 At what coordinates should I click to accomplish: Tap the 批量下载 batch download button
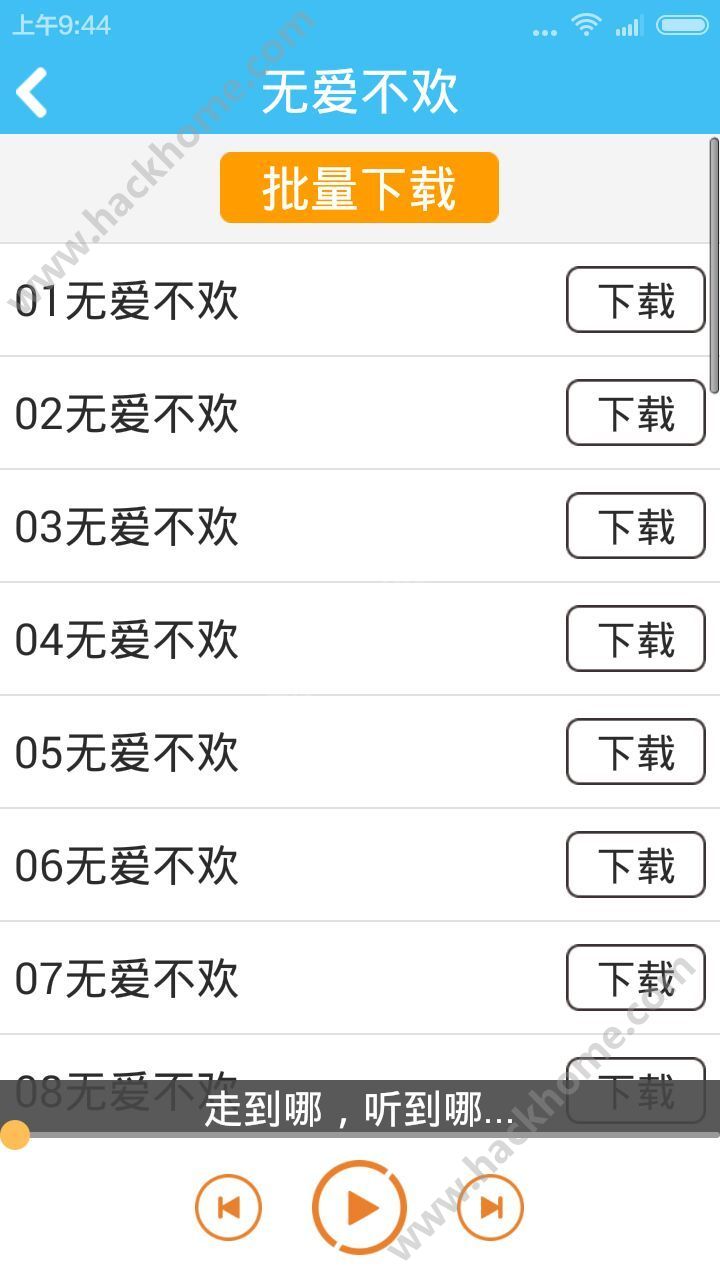359,188
